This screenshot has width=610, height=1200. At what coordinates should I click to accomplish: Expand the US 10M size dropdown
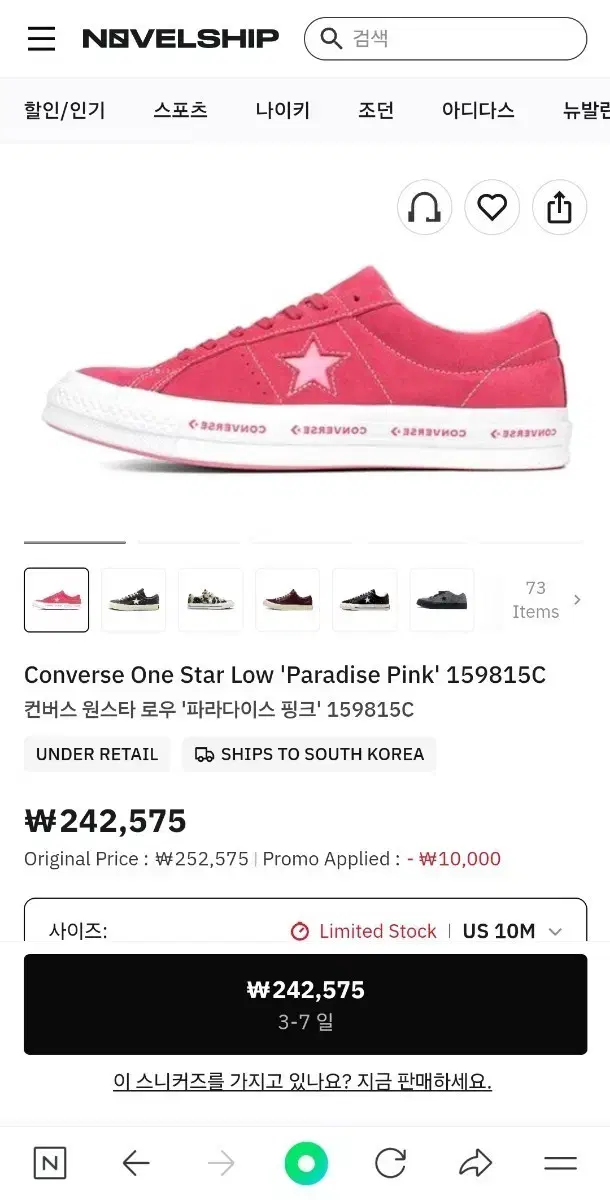pyautogui.click(x=512, y=931)
